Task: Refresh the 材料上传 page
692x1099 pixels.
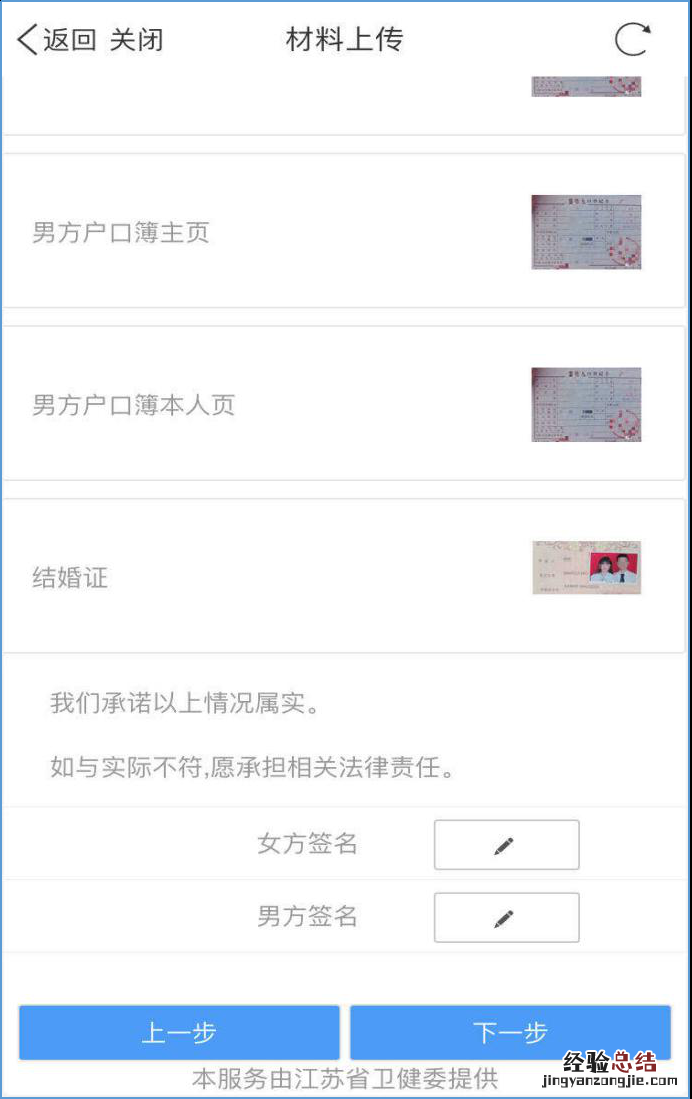Action: pos(632,40)
